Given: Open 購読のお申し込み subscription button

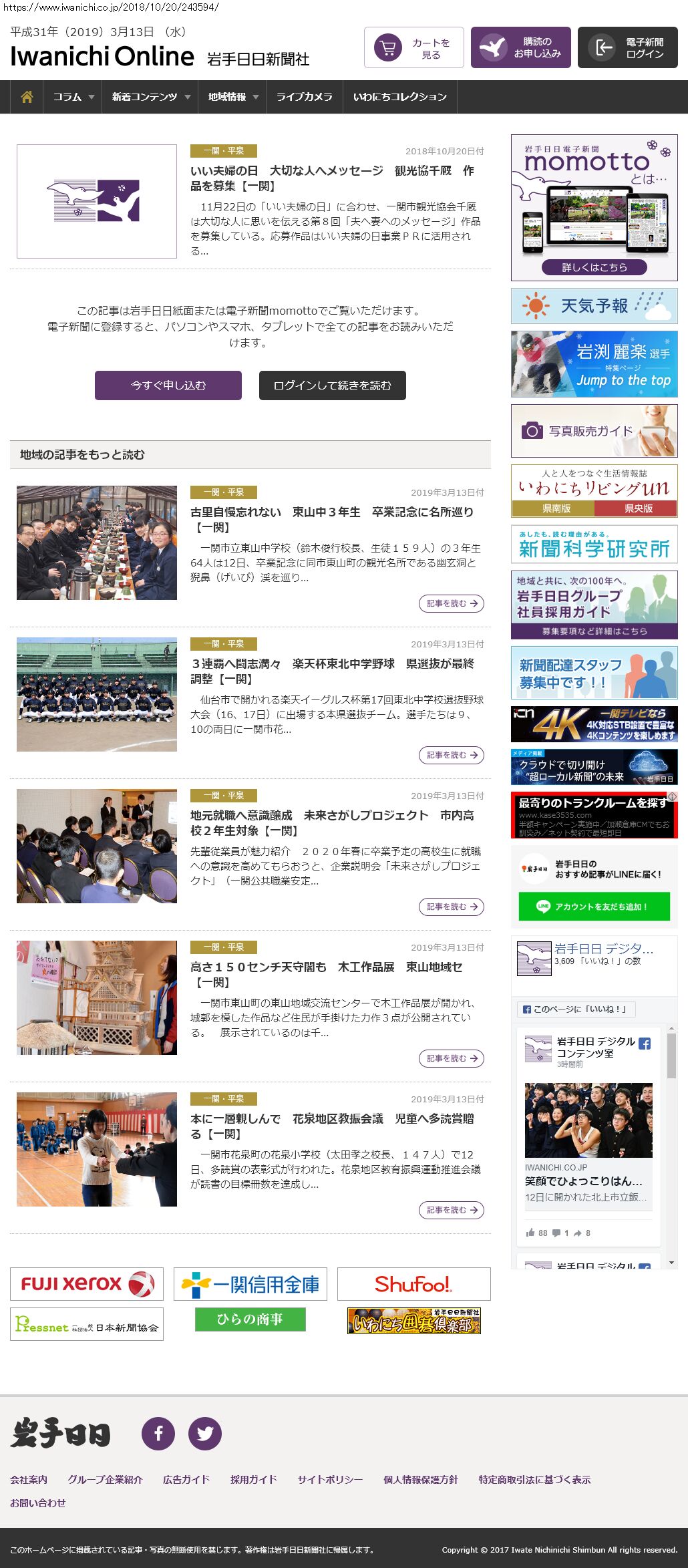Looking at the screenshot, I should click(521, 47).
